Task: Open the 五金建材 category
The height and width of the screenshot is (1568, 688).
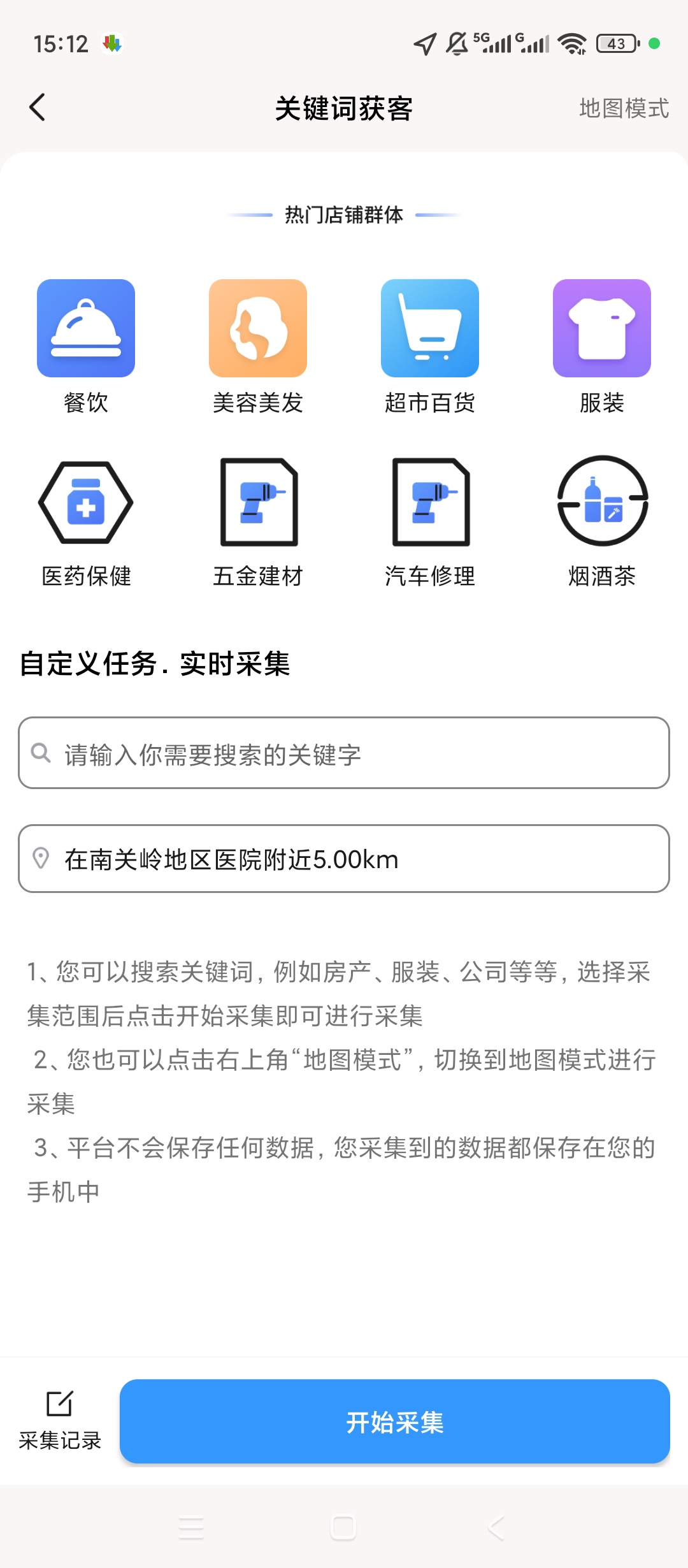Action: 258,521
